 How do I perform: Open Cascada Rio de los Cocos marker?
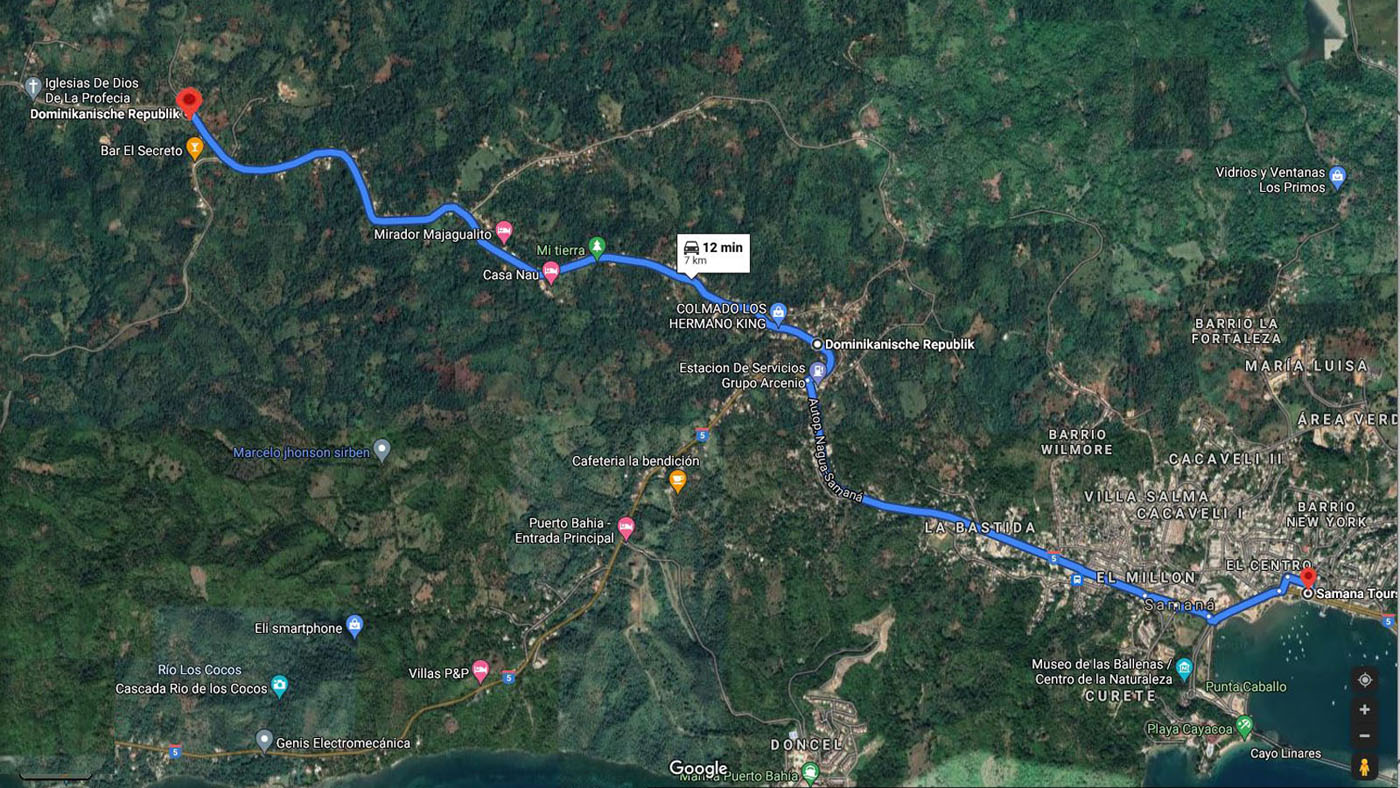coord(279,685)
